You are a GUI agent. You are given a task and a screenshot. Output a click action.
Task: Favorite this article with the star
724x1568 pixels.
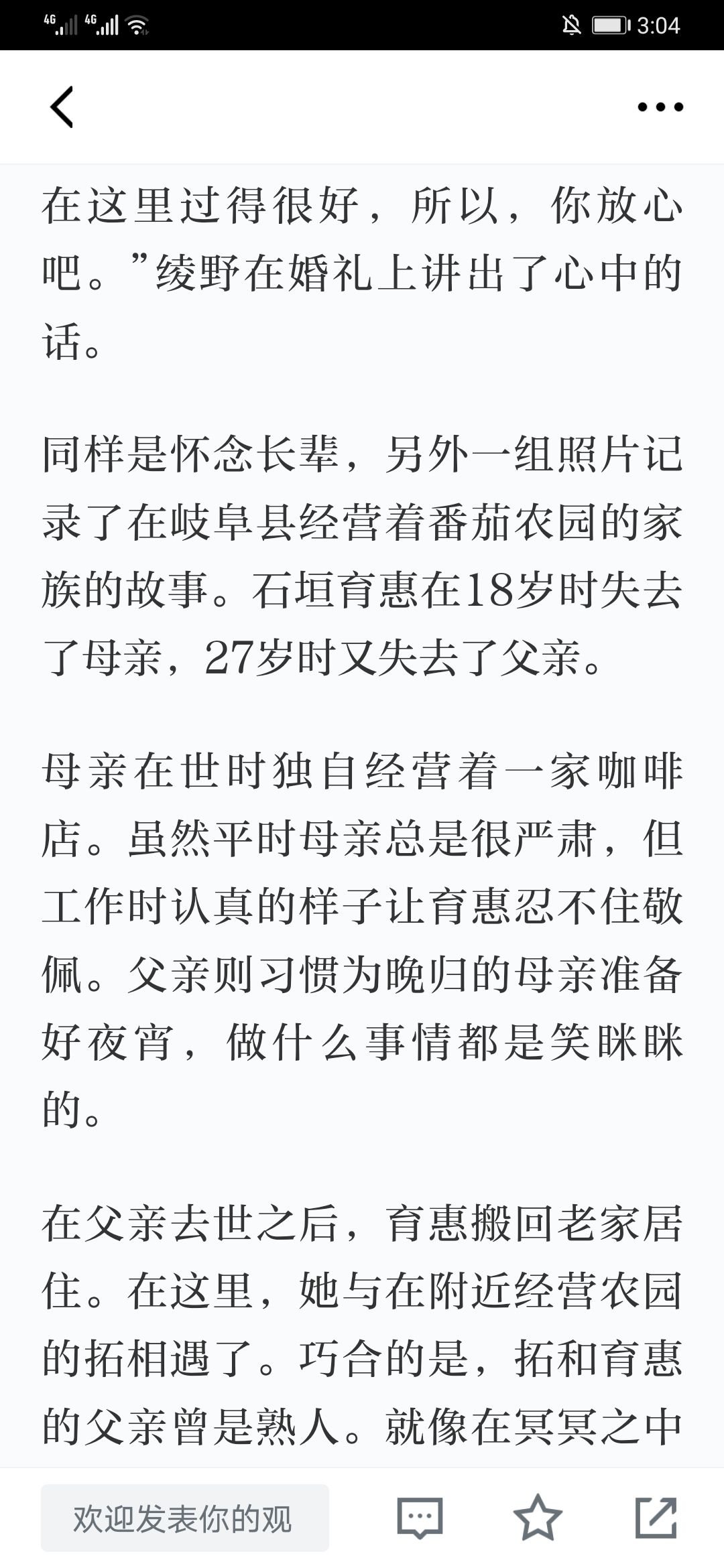tap(538, 1518)
